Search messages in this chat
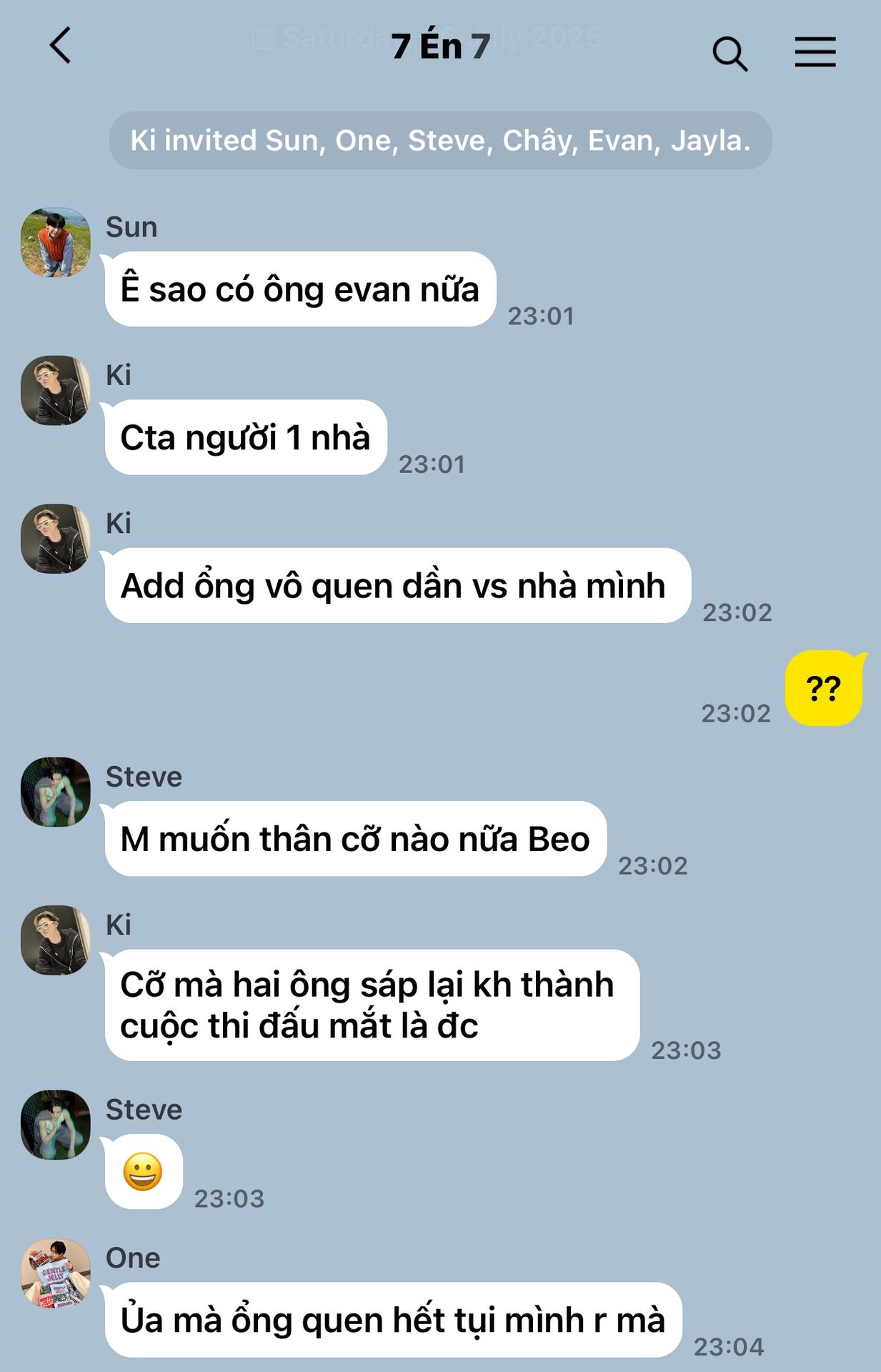Screen dimensions: 881x1372 coord(729,54)
